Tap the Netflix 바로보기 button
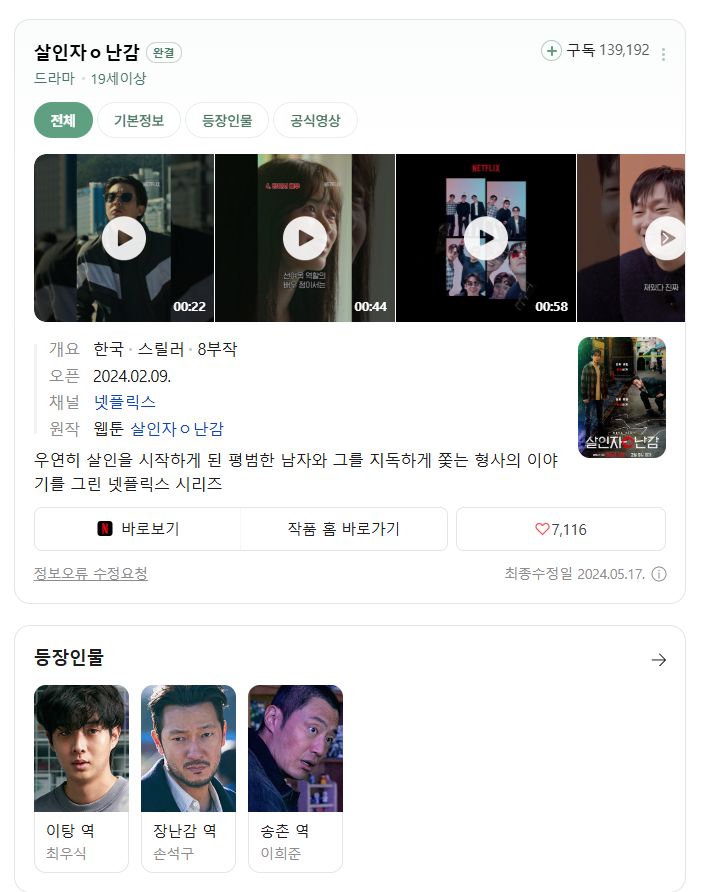The height and width of the screenshot is (892, 704). pos(138,529)
